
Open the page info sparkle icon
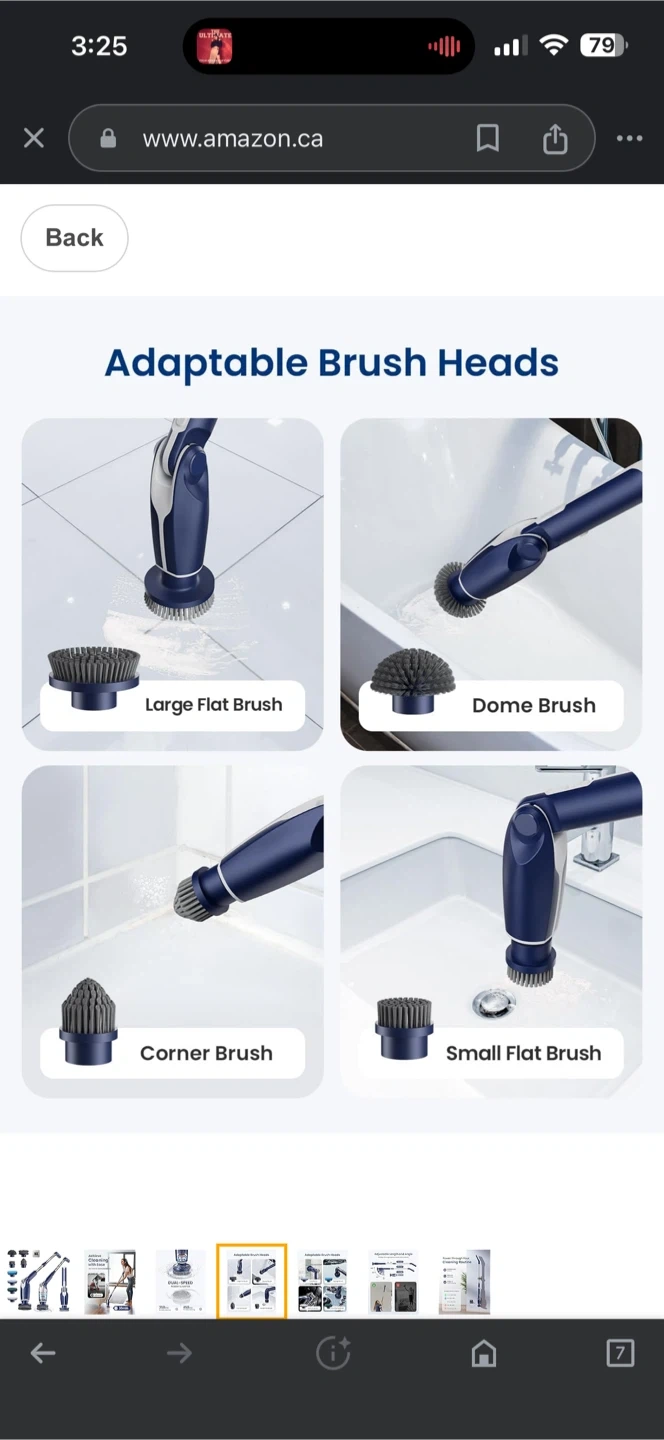pyautogui.click(x=332, y=1354)
